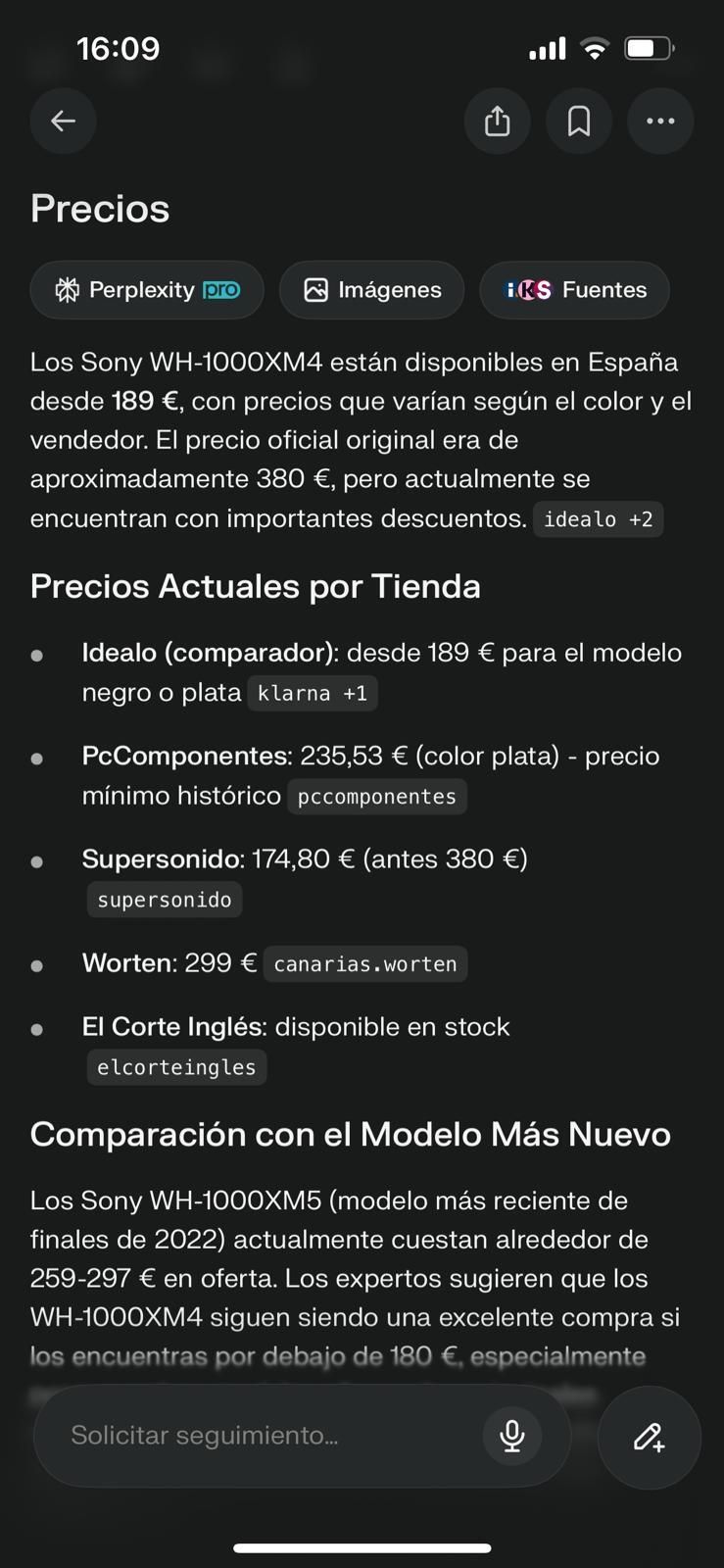This screenshot has height=1568, width=724.
Task: Open the canarias.worten citation
Action: pyautogui.click(x=364, y=964)
